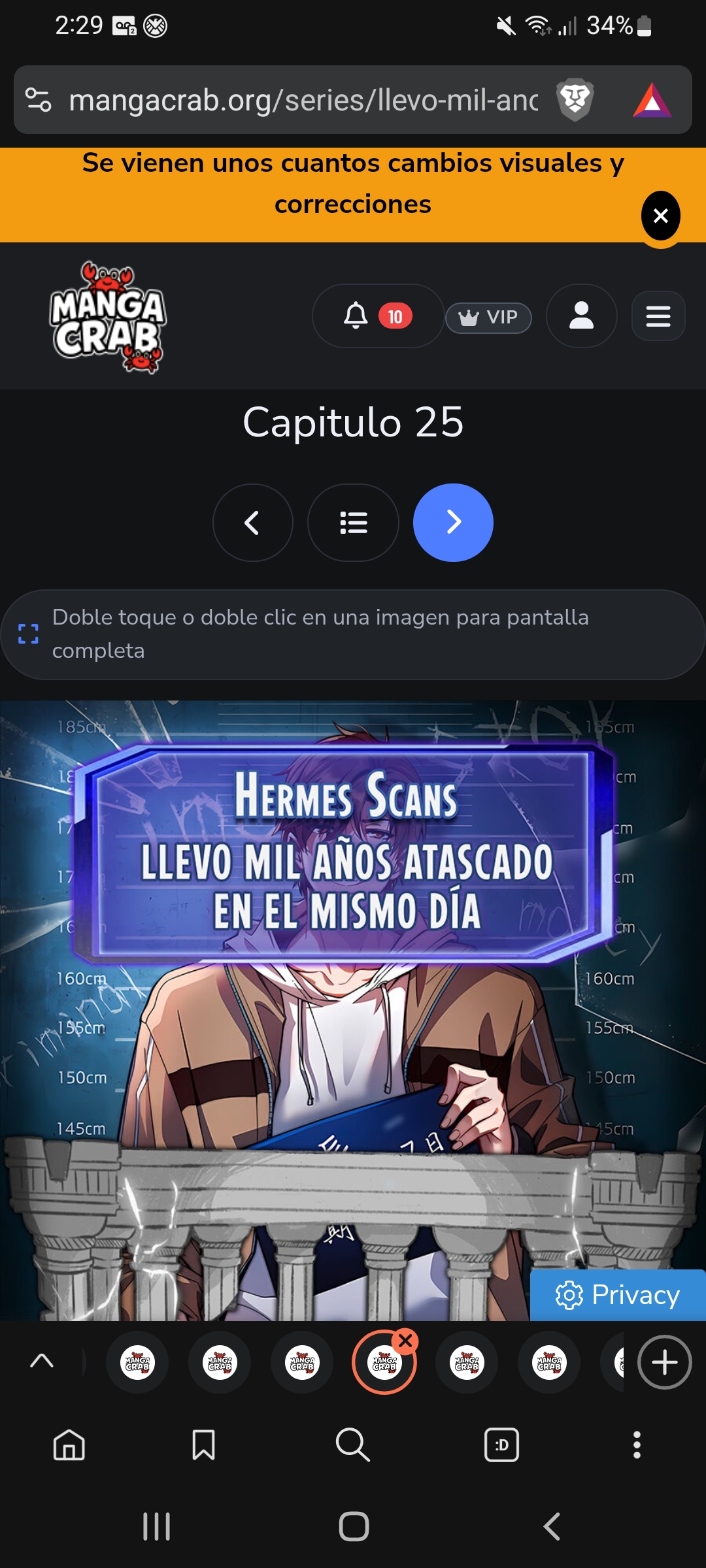Open browser bookmarks
Screen dimensions: 706x1568
tap(203, 1445)
